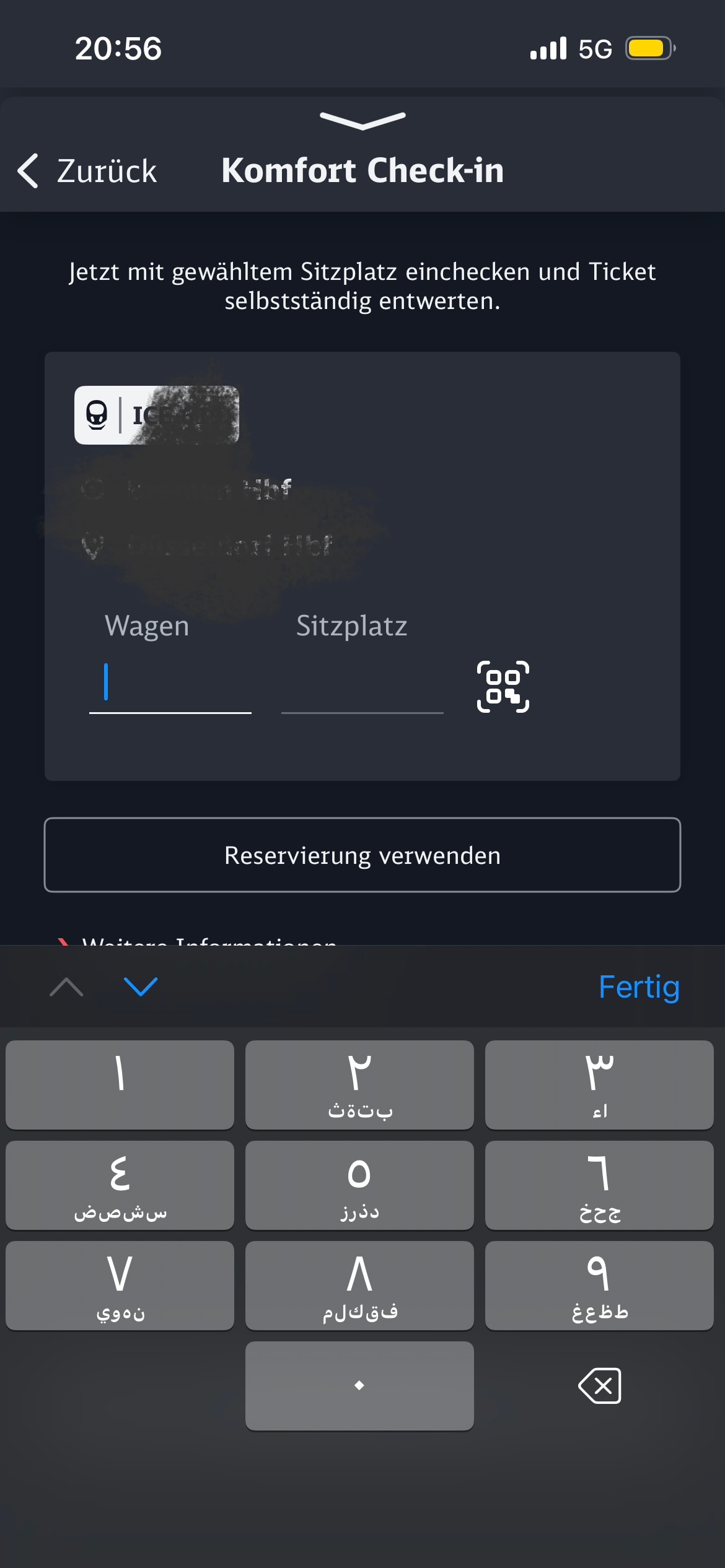Go back with the Zurück button
The image size is (725, 1568).
click(88, 171)
